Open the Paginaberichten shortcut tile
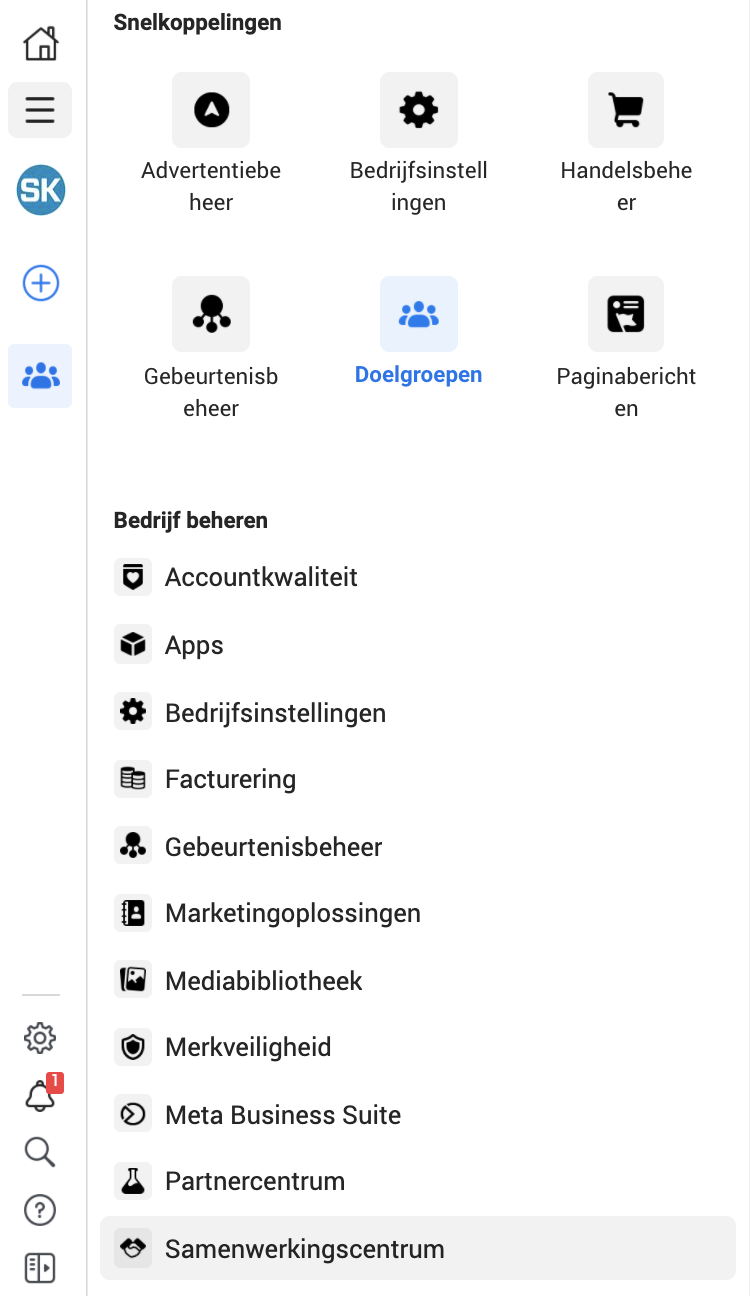 coord(626,314)
